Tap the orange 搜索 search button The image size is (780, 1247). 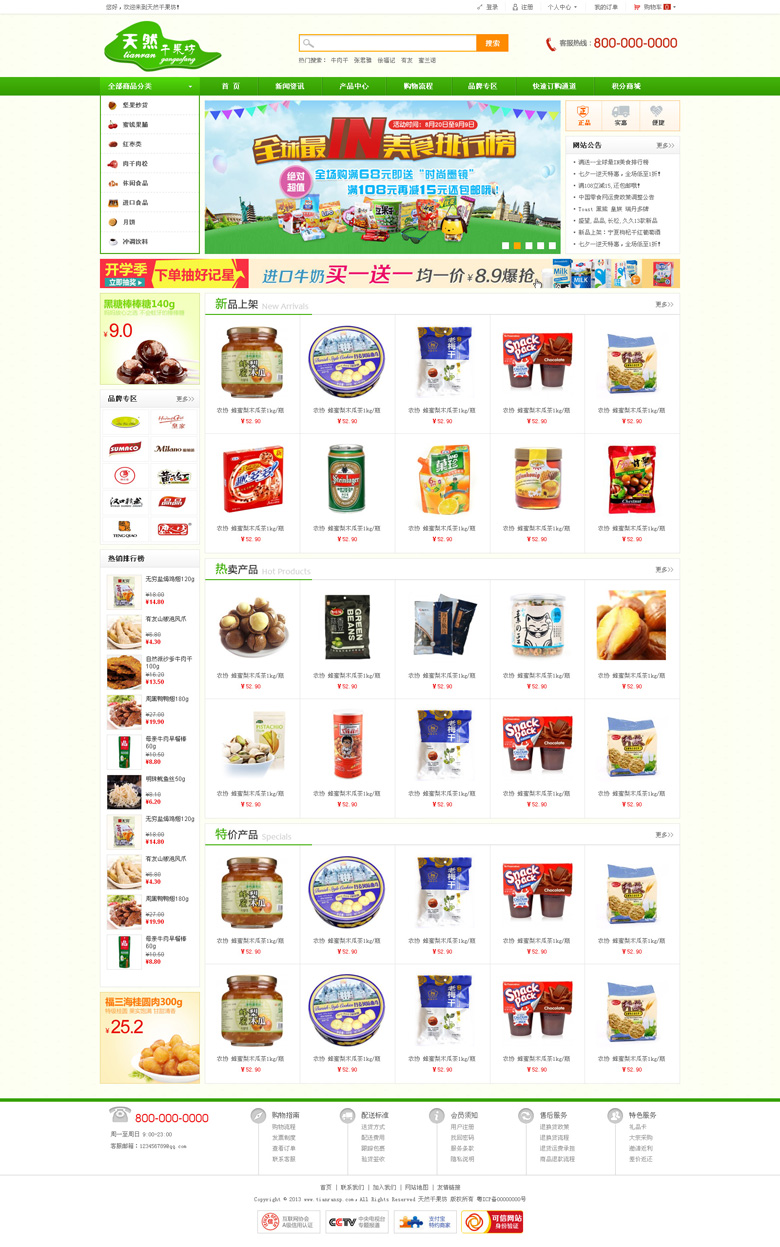492,43
